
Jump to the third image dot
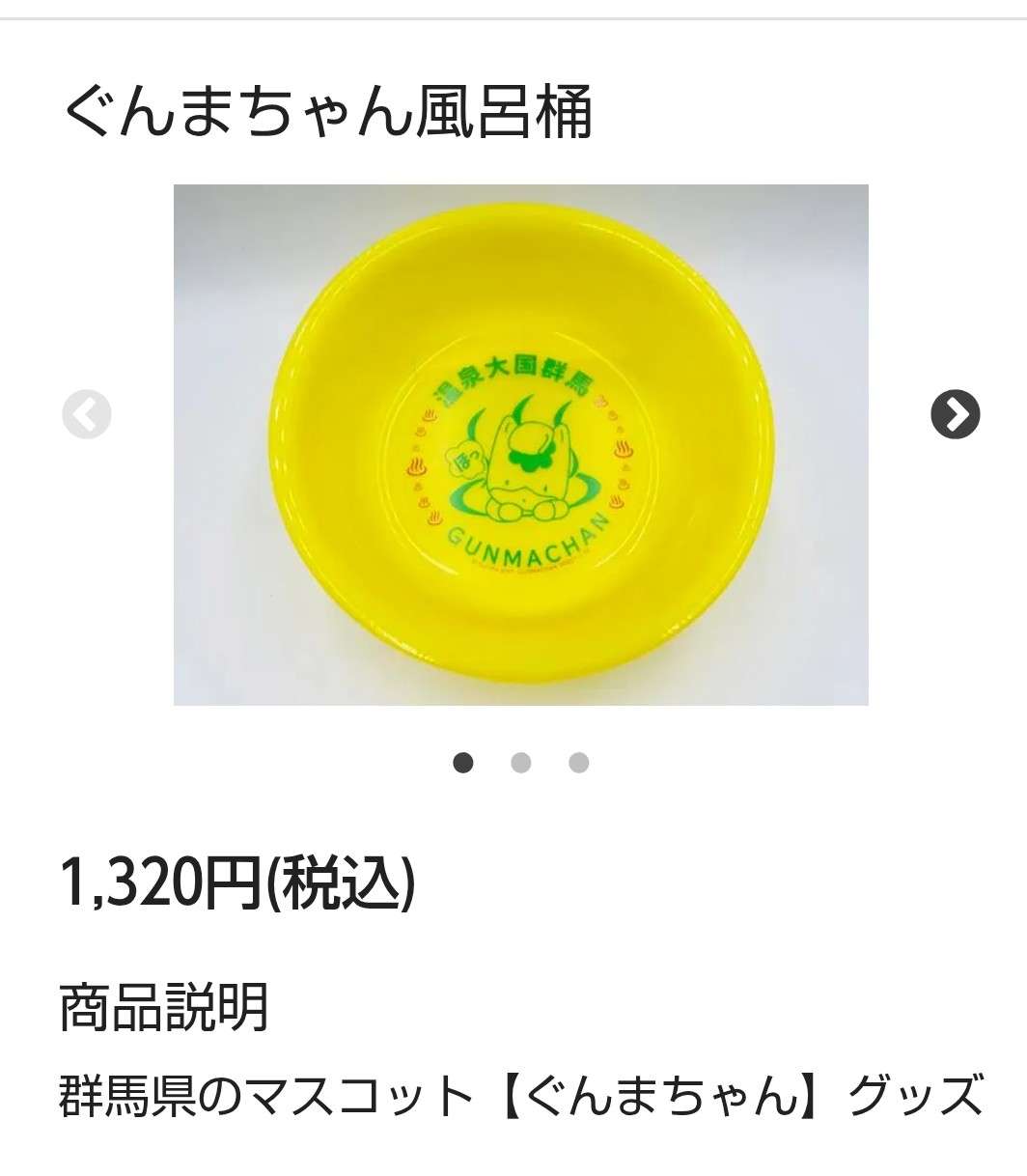point(578,763)
